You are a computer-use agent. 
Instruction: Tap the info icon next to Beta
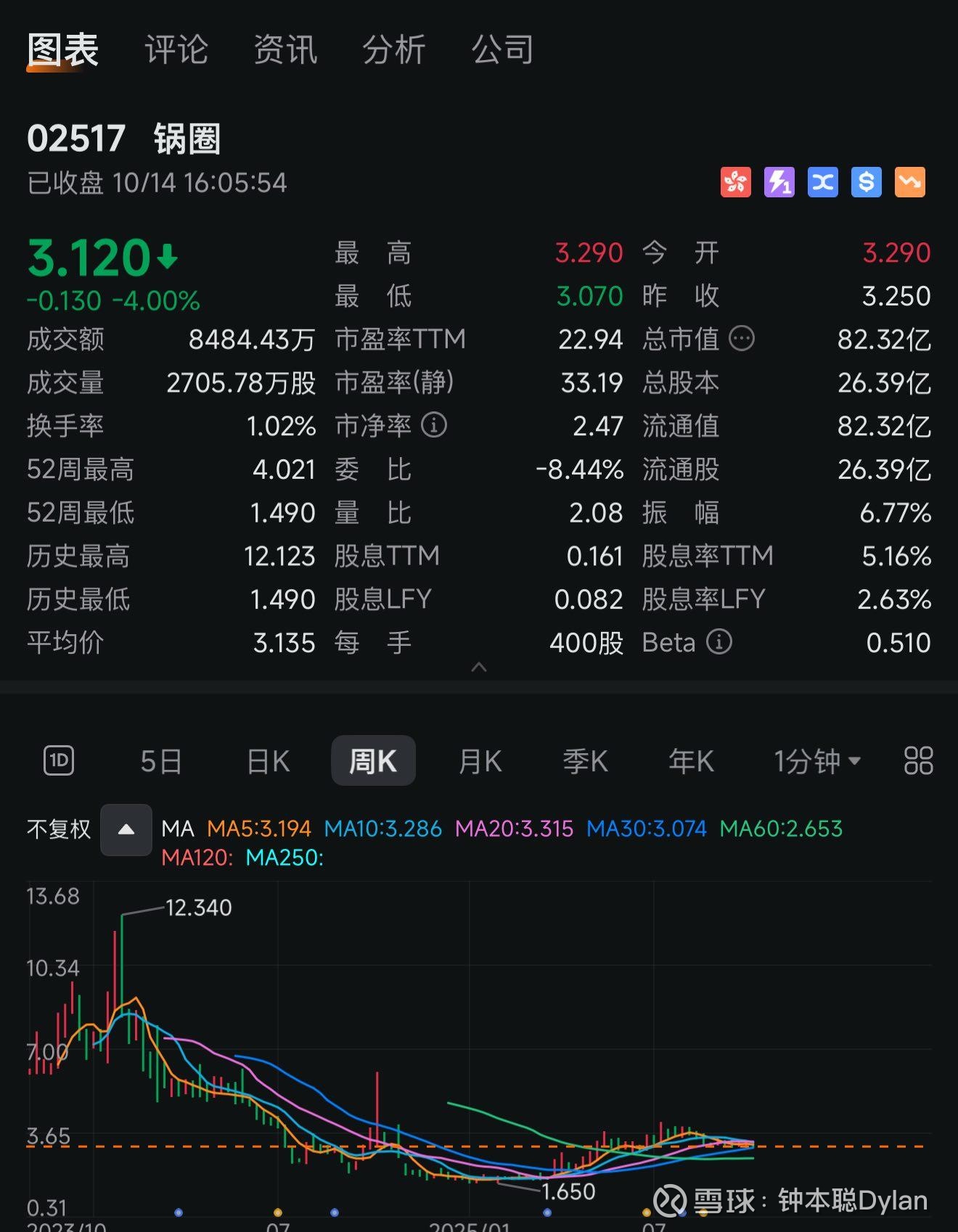pyautogui.click(x=719, y=642)
